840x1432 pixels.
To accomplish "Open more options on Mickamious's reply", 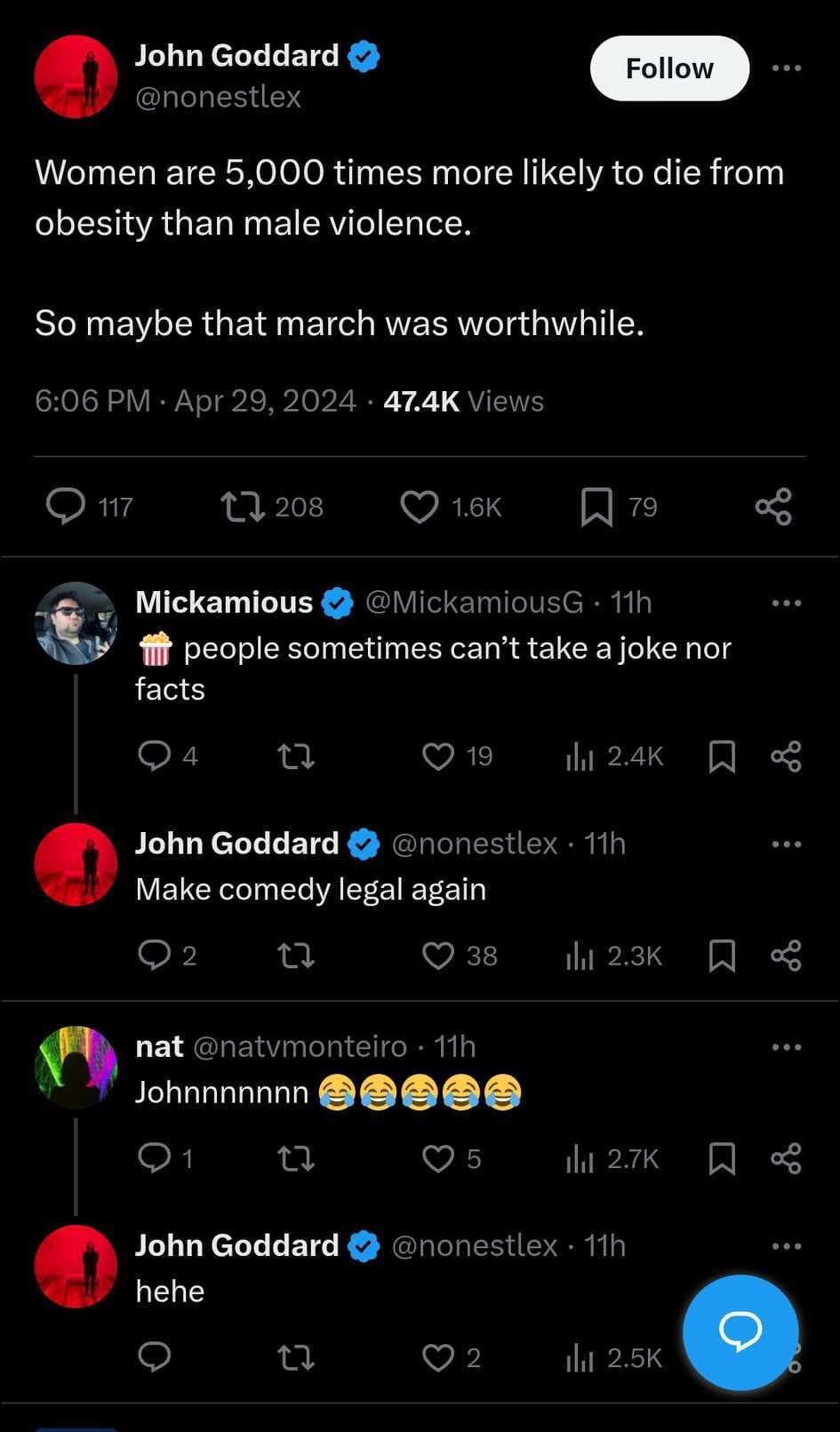I will 786,604.
